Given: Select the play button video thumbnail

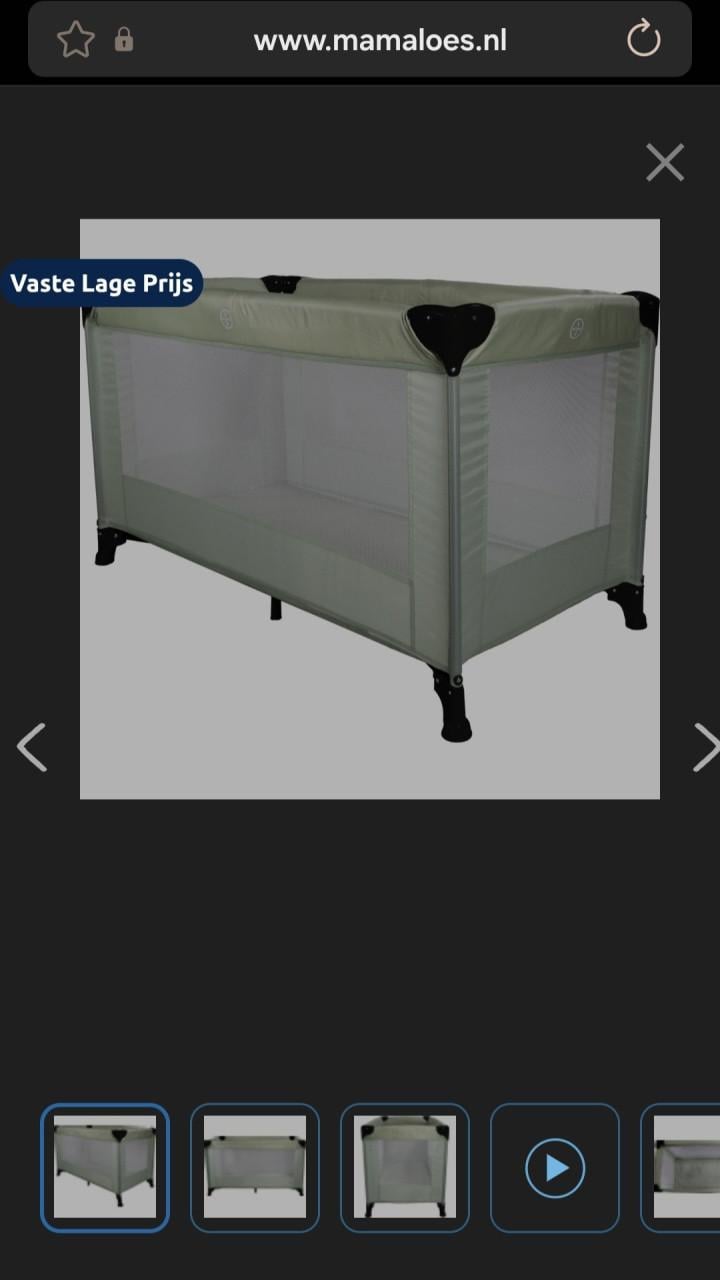Looking at the screenshot, I should pos(555,1167).
